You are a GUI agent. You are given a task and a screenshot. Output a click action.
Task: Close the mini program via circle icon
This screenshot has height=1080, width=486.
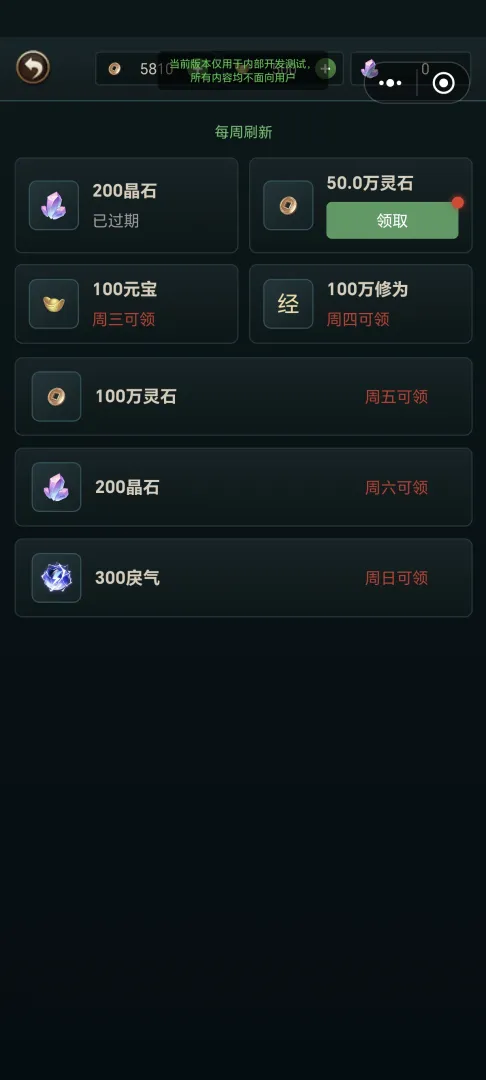tap(443, 83)
